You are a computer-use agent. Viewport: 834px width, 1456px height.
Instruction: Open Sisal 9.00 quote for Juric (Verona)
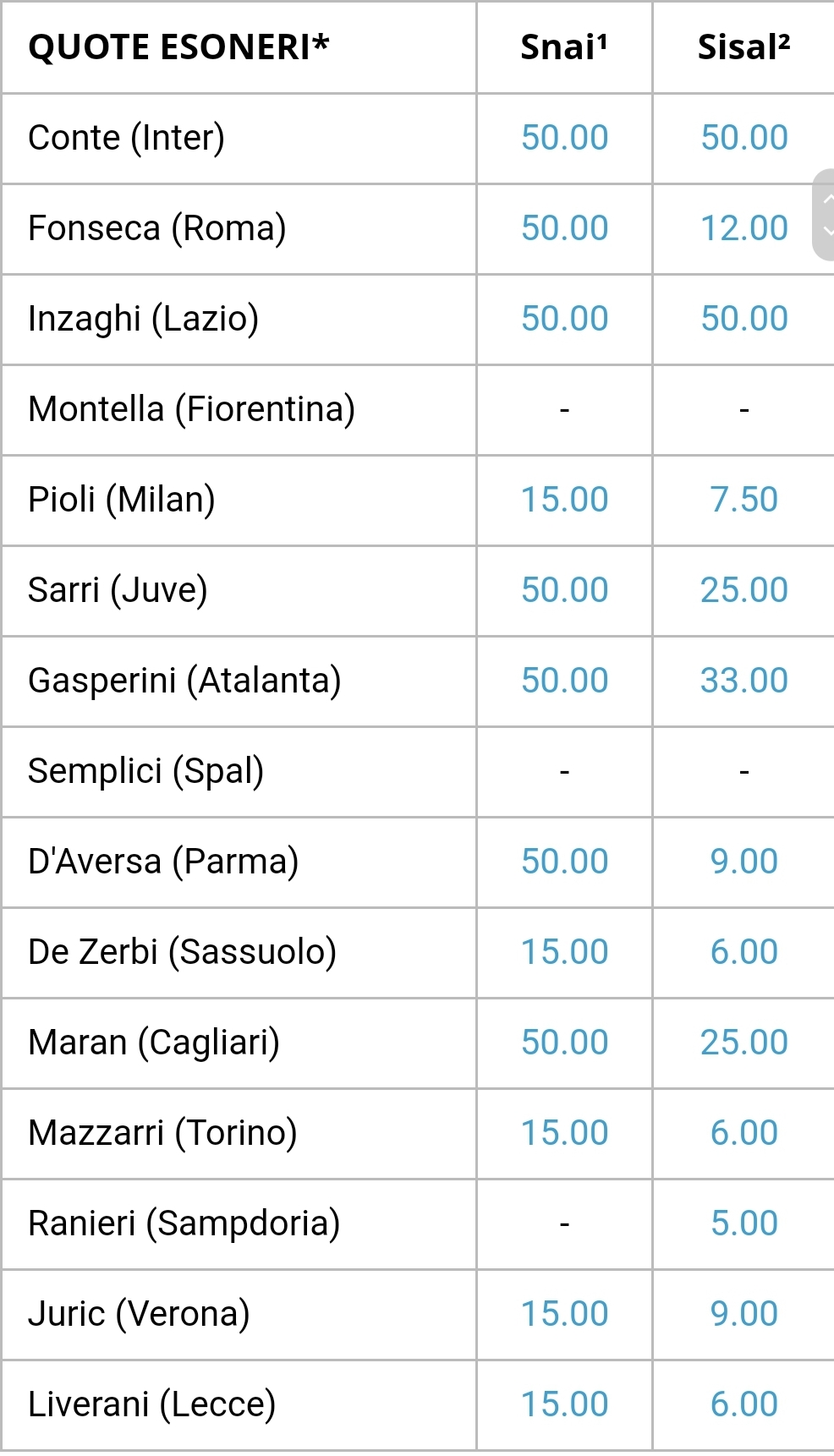tap(744, 1314)
